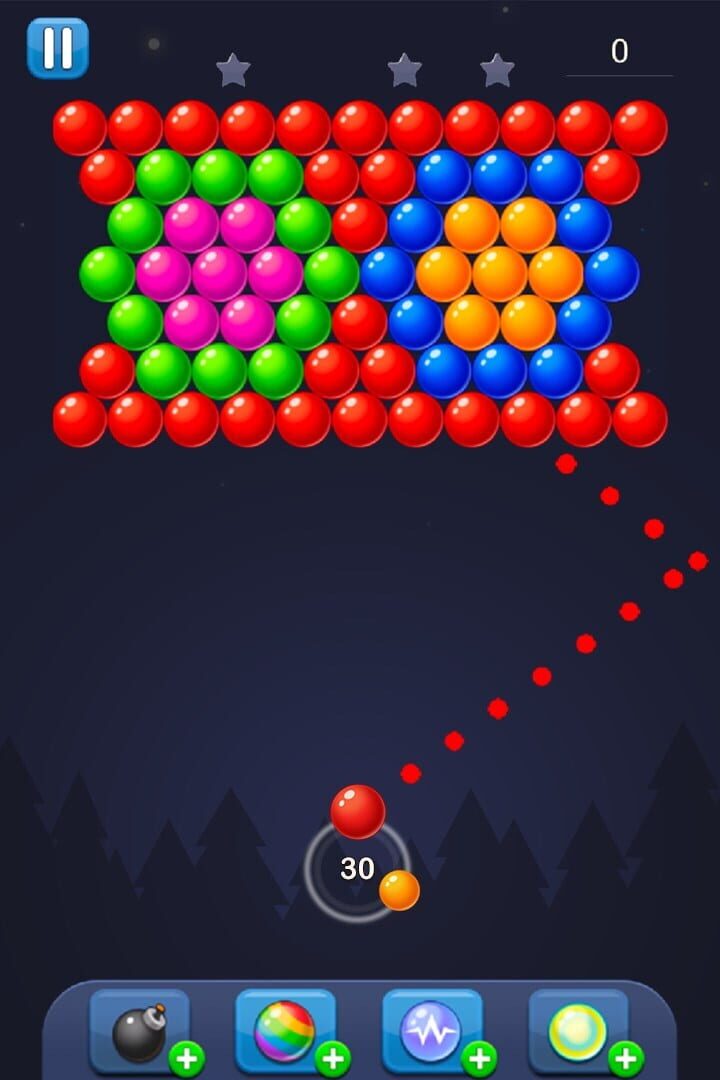This screenshot has height=1080, width=720.
Task: Tap the first star above the board
Action: point(232,68)
